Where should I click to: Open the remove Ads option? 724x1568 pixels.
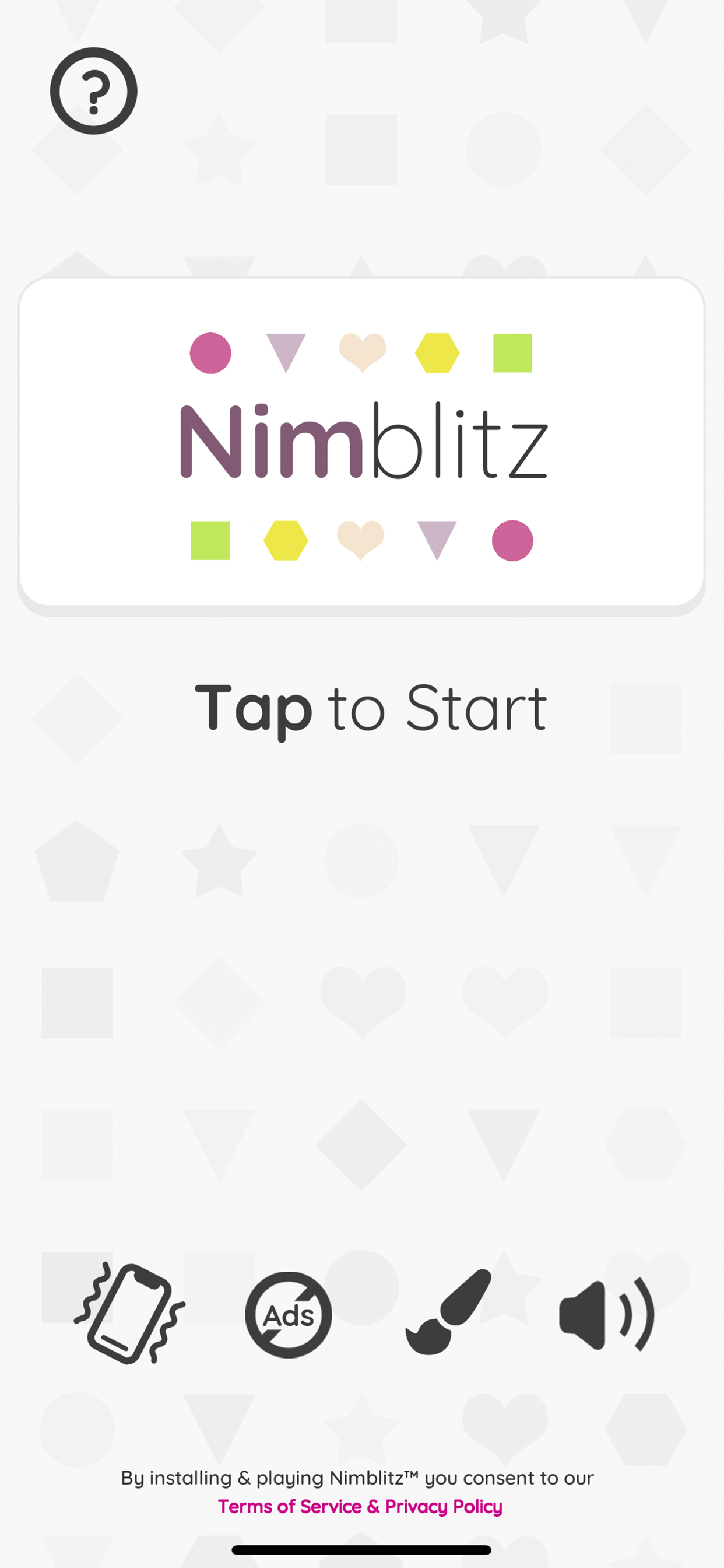pyautogui.click(x=289, y=1315)
